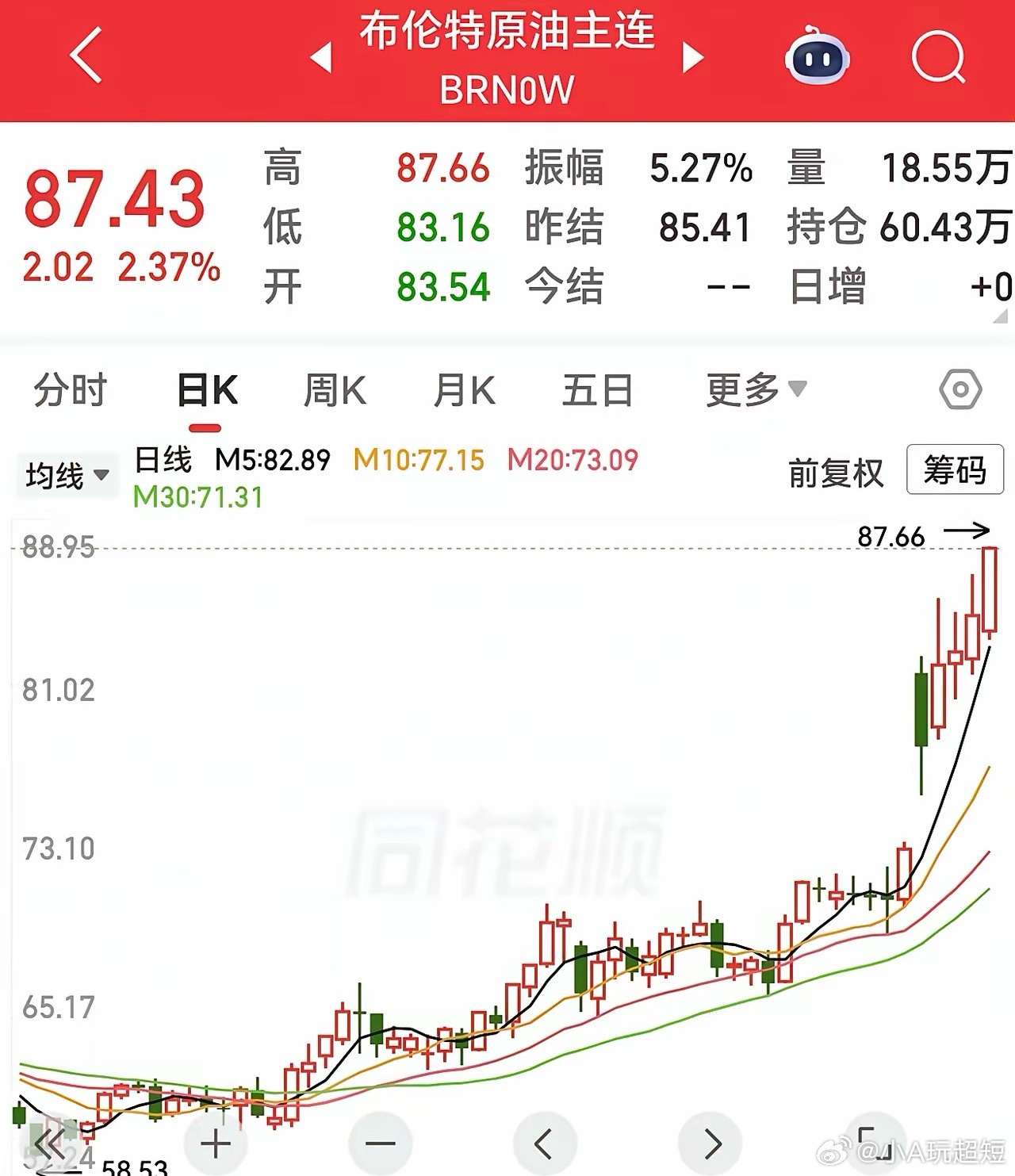Viewport: 1015px width, 1176px height.
Task: Open the search function
Action: click(940, 57)
